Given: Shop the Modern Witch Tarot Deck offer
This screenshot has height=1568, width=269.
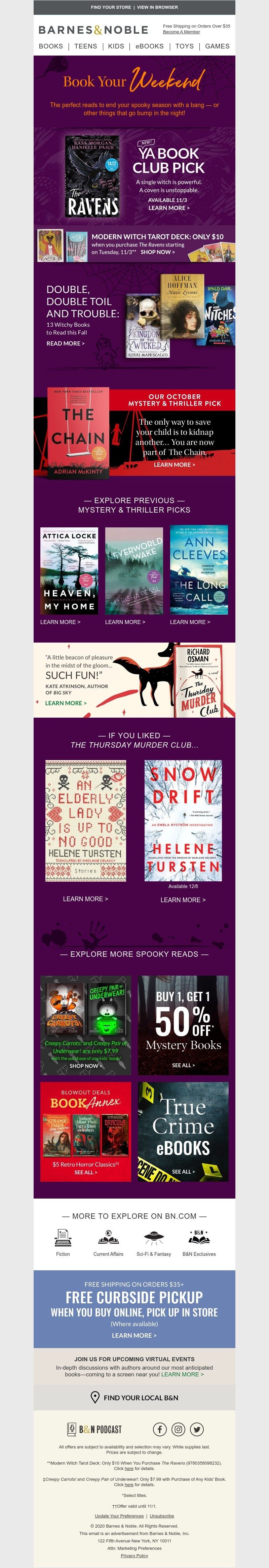Looking at the screenshot, I should tap(157, 252).
